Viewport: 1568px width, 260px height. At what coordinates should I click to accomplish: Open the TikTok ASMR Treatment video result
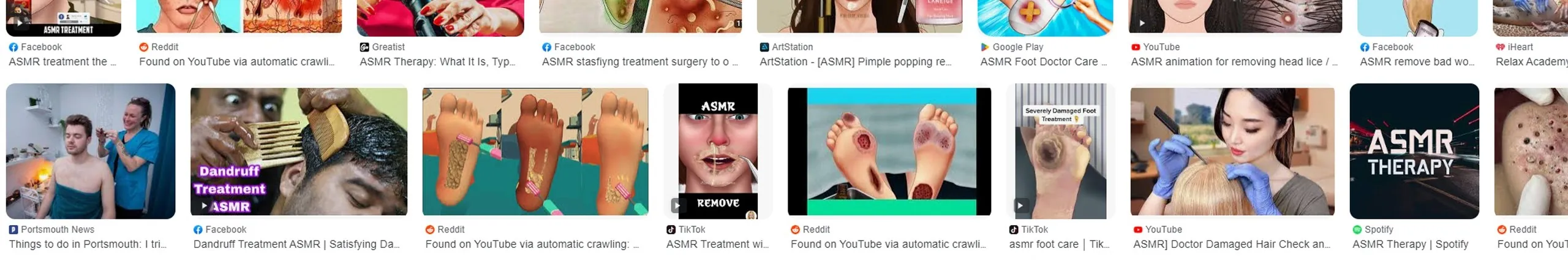[x=718, y=151]
